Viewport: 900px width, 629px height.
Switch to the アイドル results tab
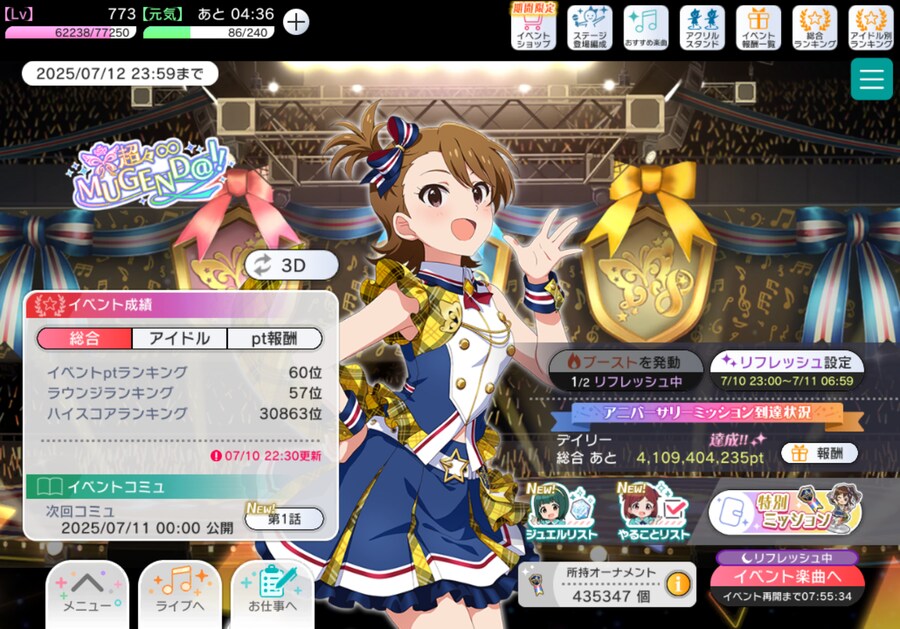click(180, 338)
